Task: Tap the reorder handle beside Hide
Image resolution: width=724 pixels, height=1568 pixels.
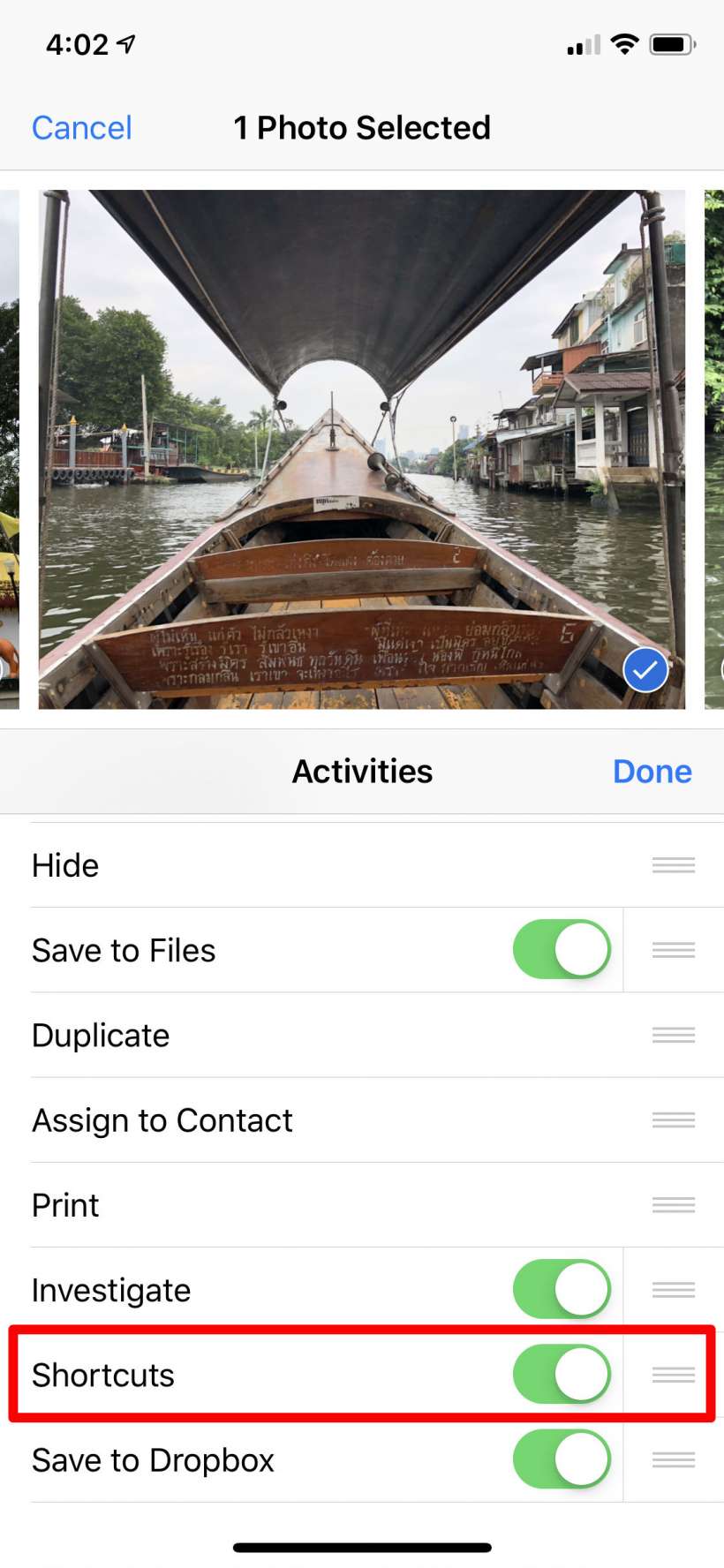Action: [x=673, y=865]
